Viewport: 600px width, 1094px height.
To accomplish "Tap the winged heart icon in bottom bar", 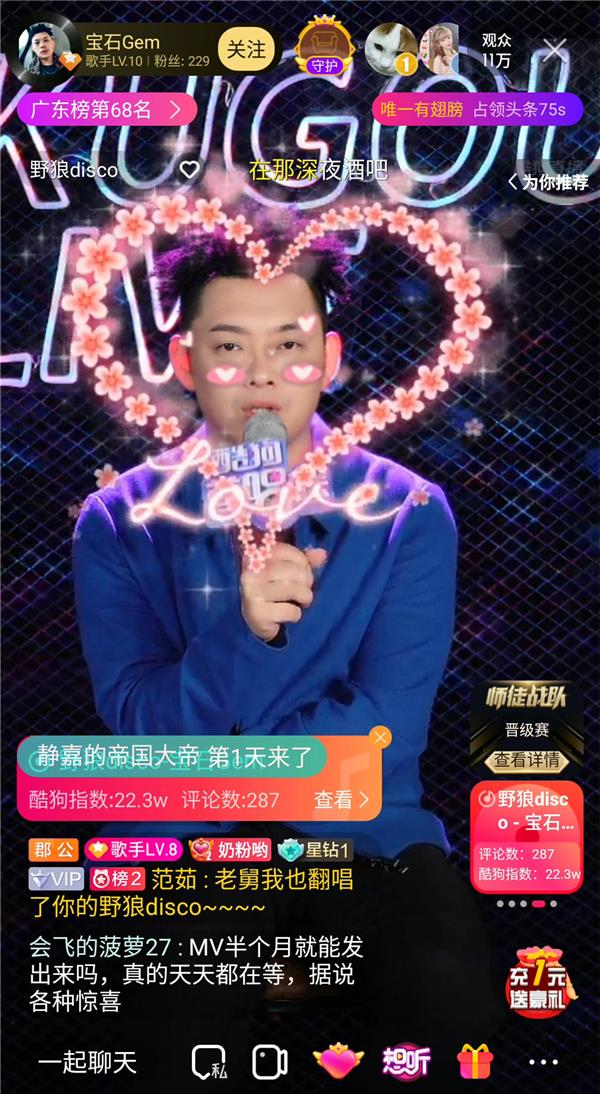I will (336, 1062).
